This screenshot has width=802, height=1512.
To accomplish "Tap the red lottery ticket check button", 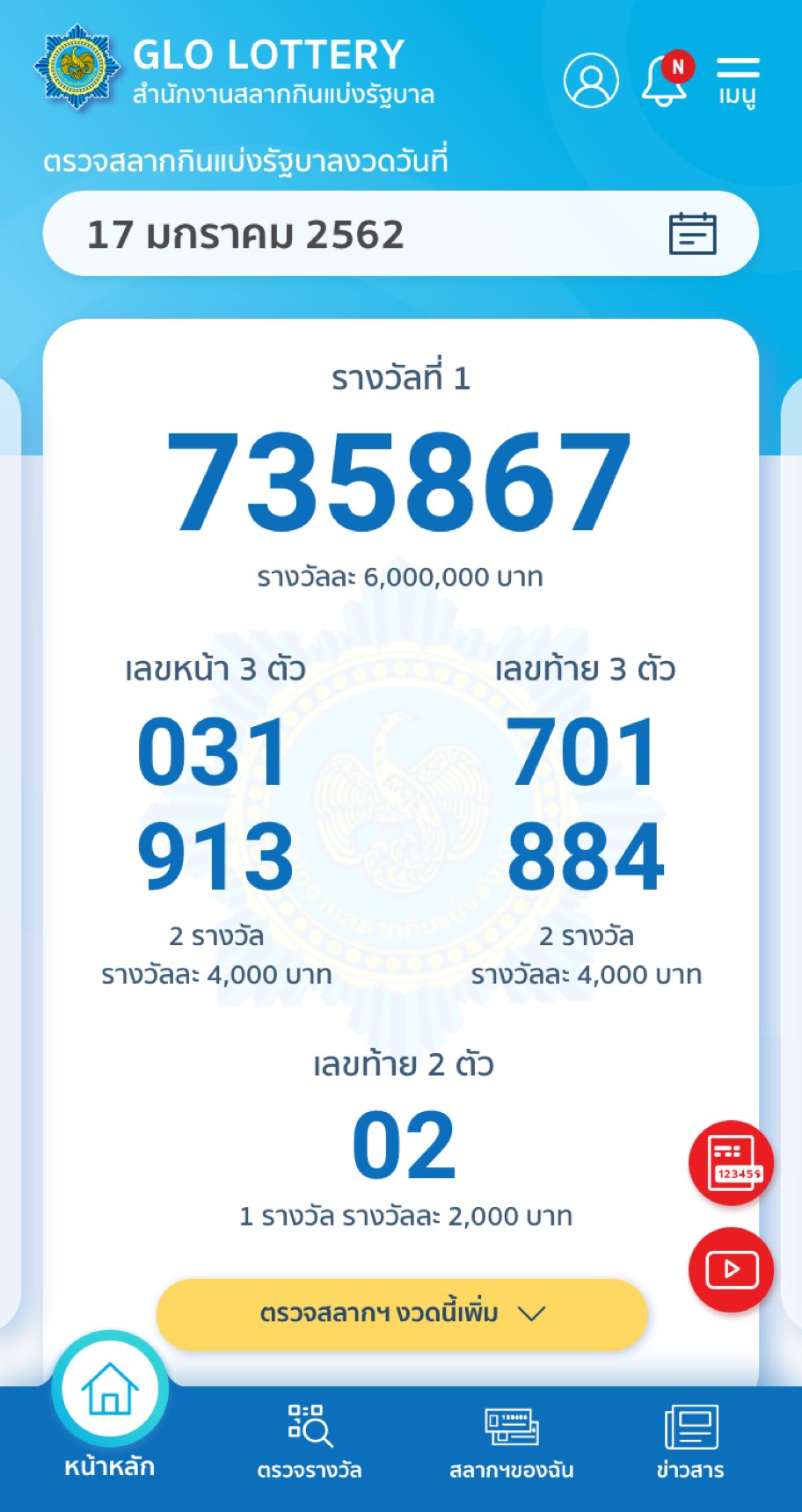I will coord(731,1163).
